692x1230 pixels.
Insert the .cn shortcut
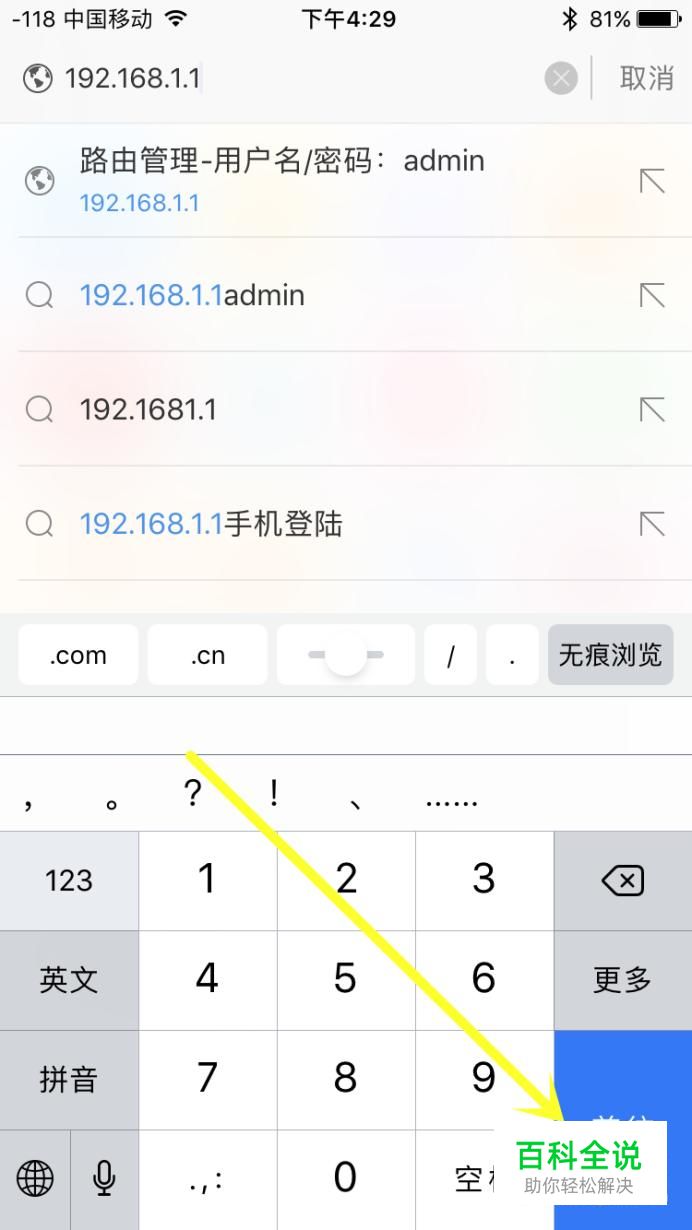pyautogui.click(x=207, y=655)
